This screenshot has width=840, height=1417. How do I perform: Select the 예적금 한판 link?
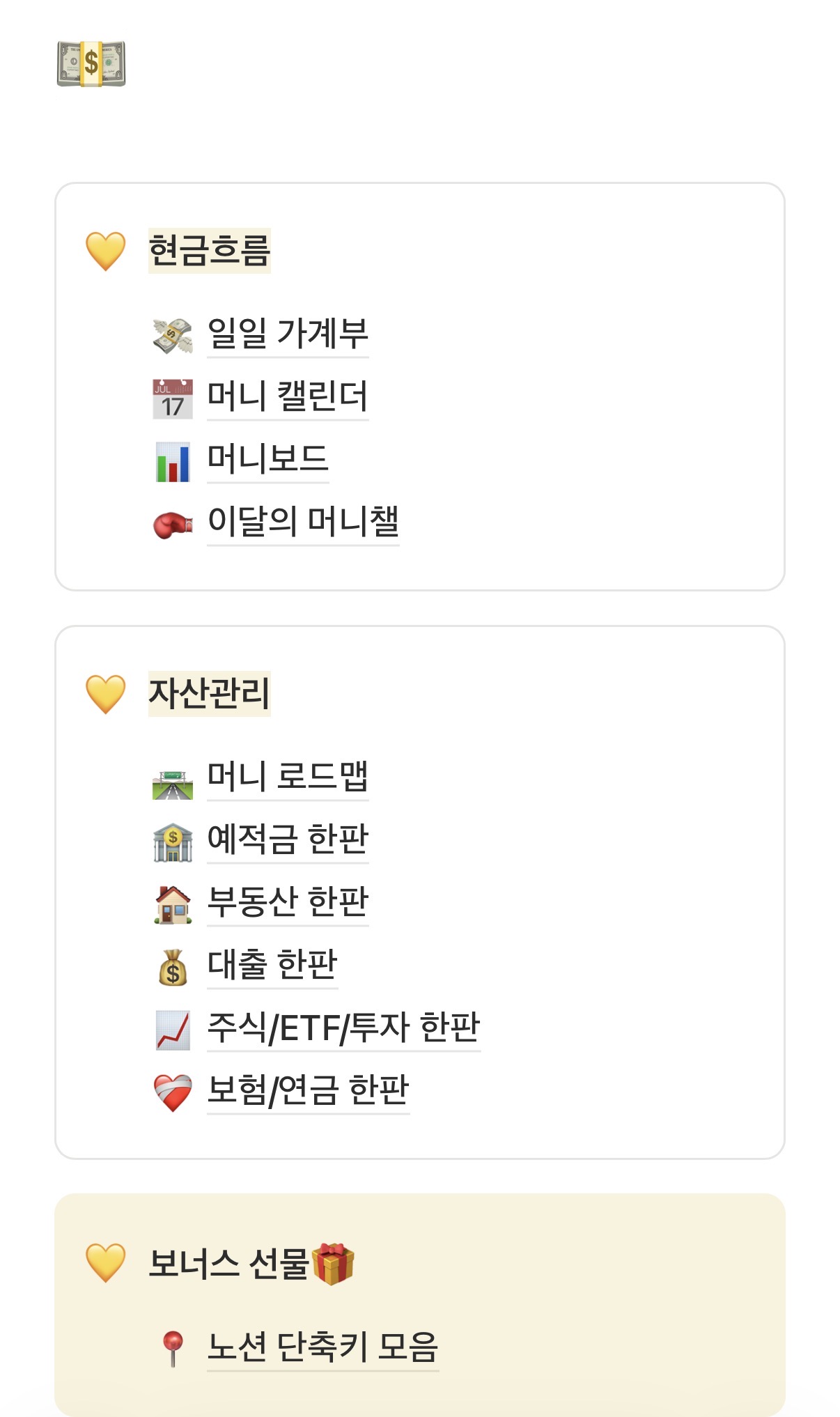[x=288, y=839]
